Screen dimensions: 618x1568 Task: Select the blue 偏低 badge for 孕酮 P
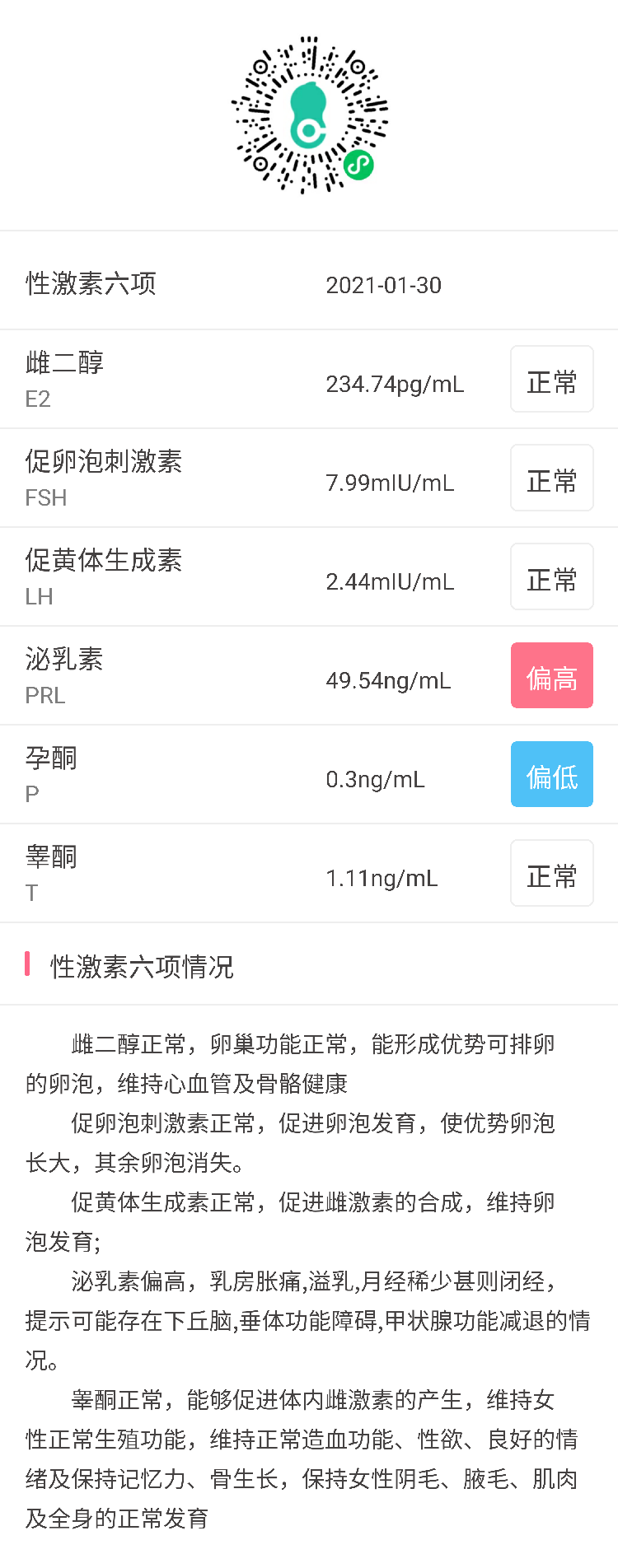click(x=551, y=774)
